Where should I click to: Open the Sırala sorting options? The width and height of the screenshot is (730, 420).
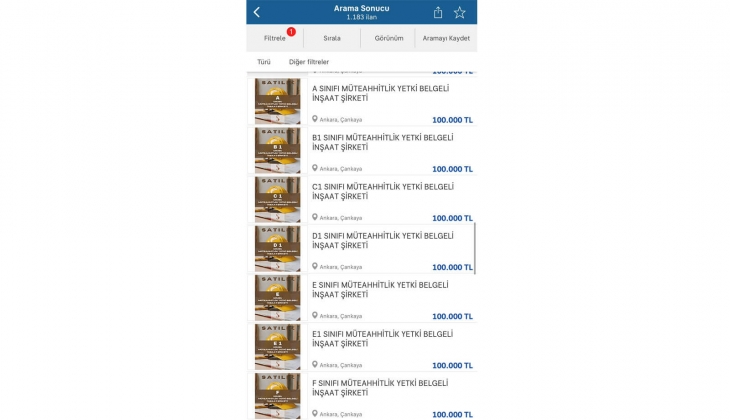pyautogui.click(x=331, y=38)
